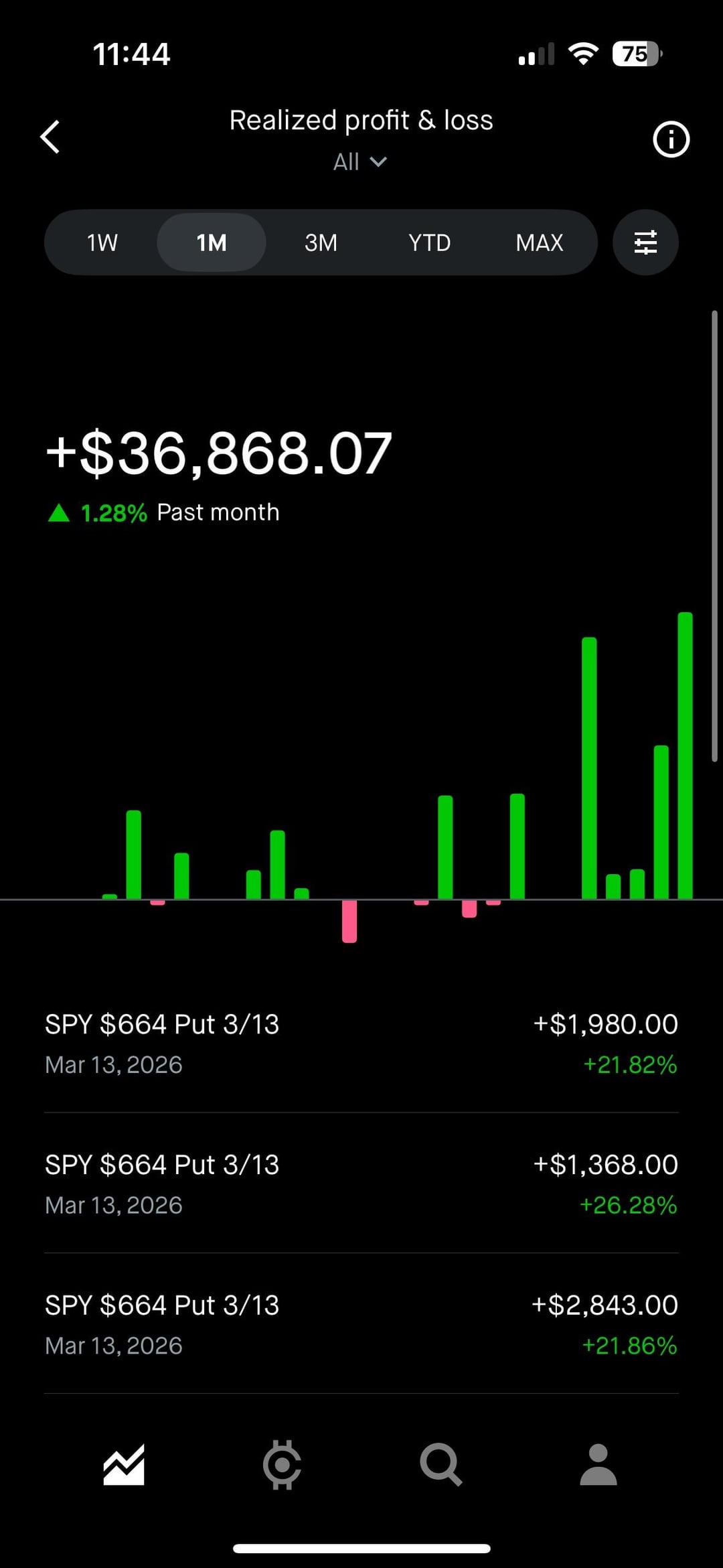Open the info icon for realized profit & loss
The height and width of the screenshot is (1568, 723).
671,139
